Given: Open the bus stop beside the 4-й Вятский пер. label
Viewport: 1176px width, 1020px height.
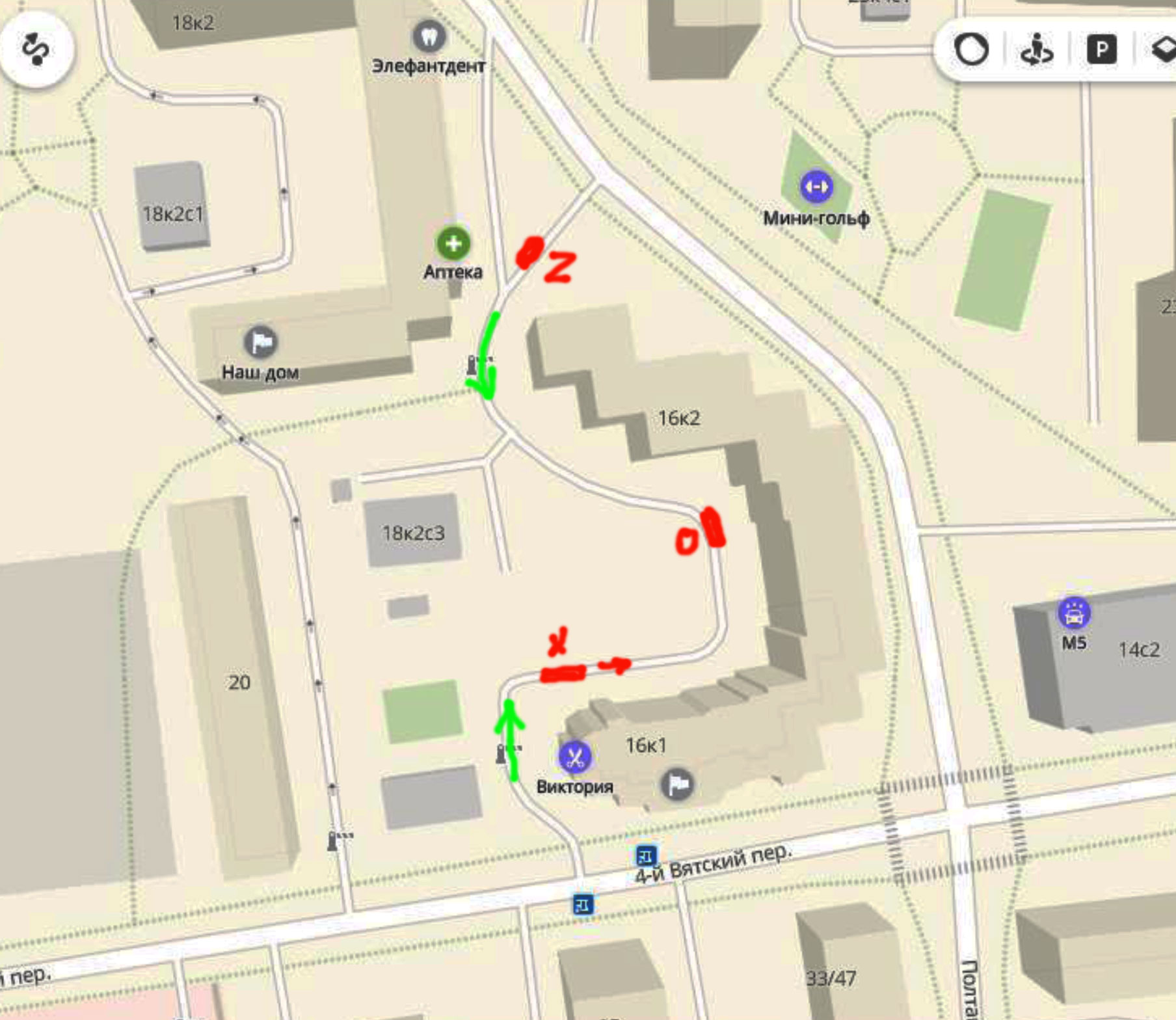Looking at the screenshot, I should (646, 855).
